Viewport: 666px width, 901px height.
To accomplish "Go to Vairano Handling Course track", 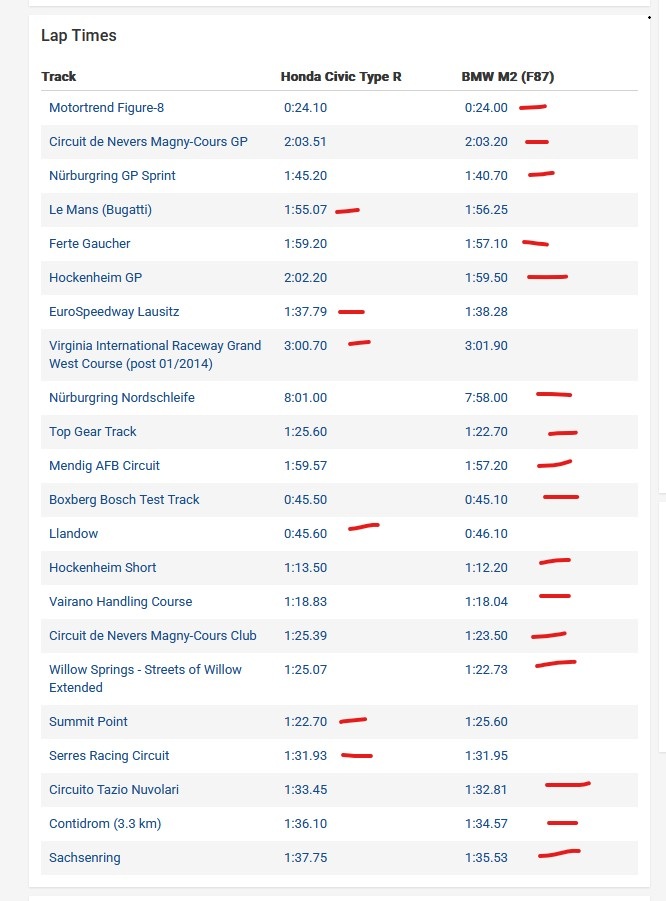I will [x=120, y=602].
